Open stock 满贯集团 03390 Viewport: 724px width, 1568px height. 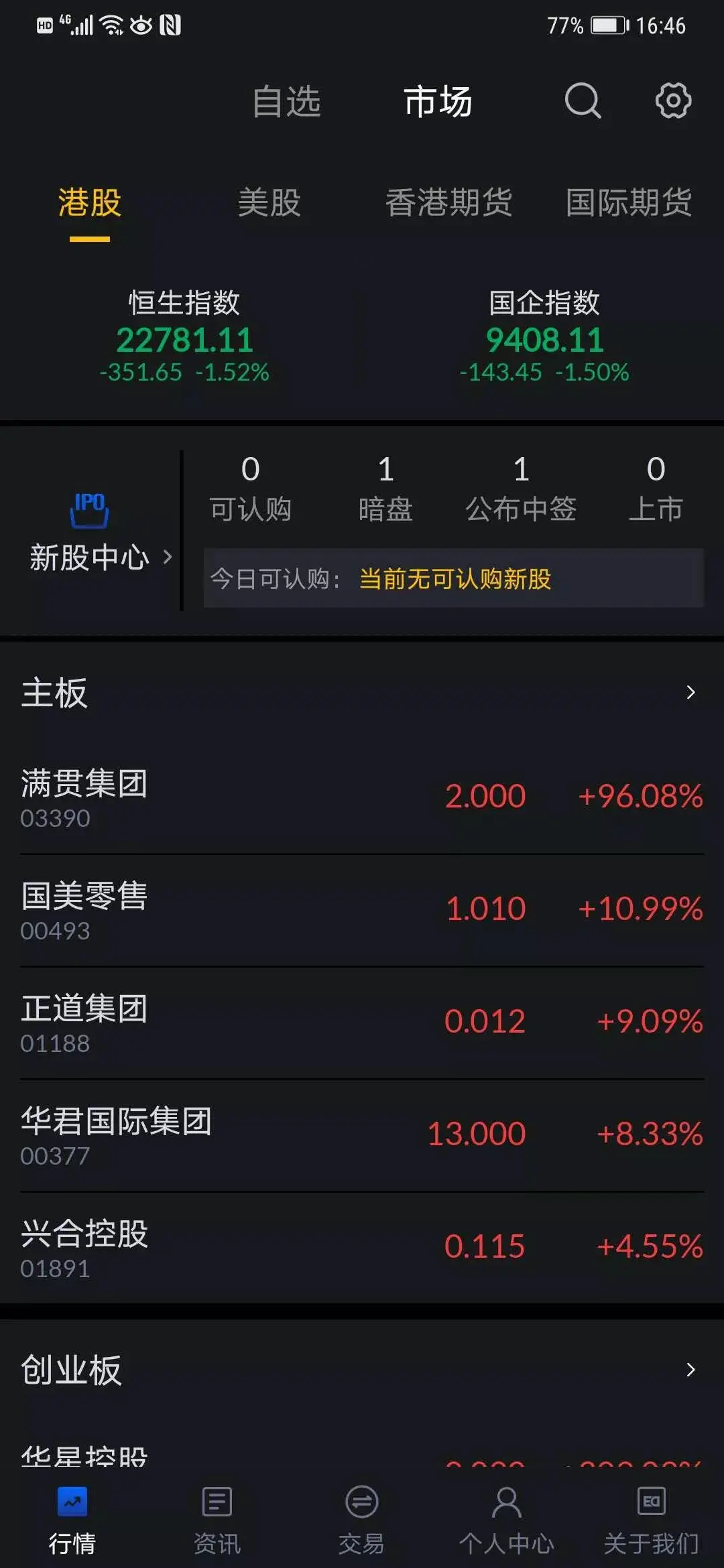(x=362, y=797)
